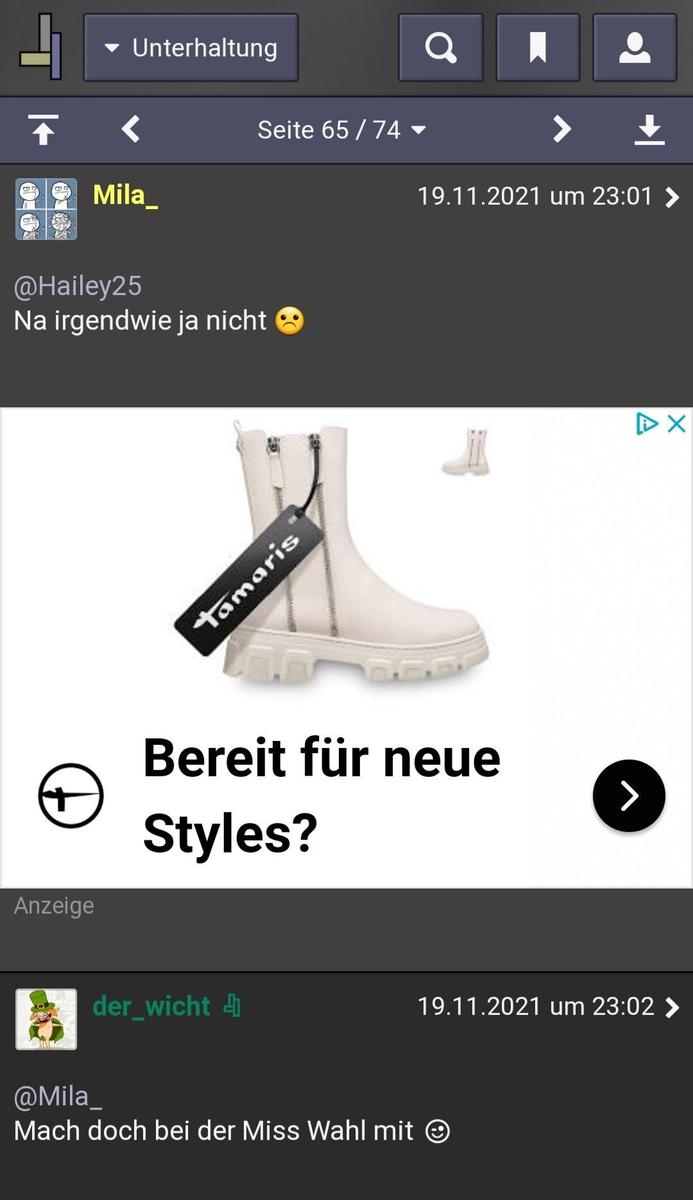Jump to the top of page
Image resolution: width=693 pixels, height=1200 pixels.
click(43, 129)
